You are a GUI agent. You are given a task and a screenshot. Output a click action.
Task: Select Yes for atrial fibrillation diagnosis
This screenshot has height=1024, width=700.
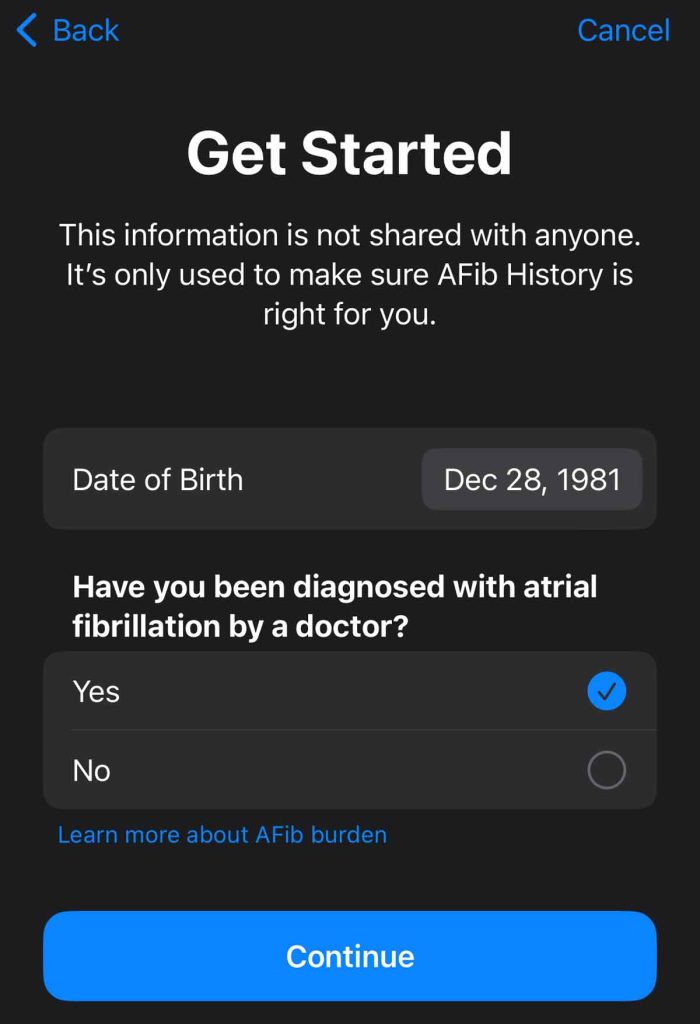(349, 692)
